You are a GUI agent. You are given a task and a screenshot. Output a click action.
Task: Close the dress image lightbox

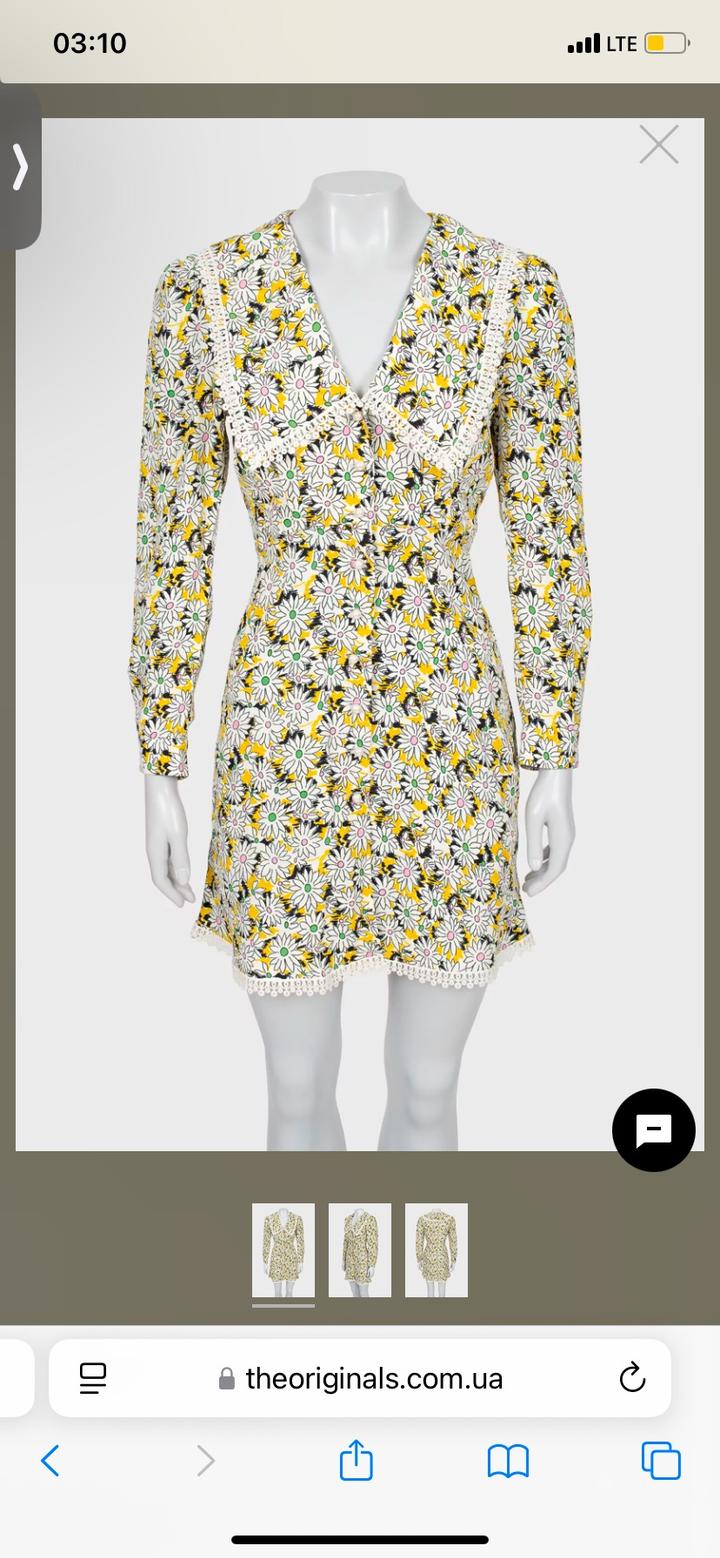pyautogui.click(x=658, y=145)
